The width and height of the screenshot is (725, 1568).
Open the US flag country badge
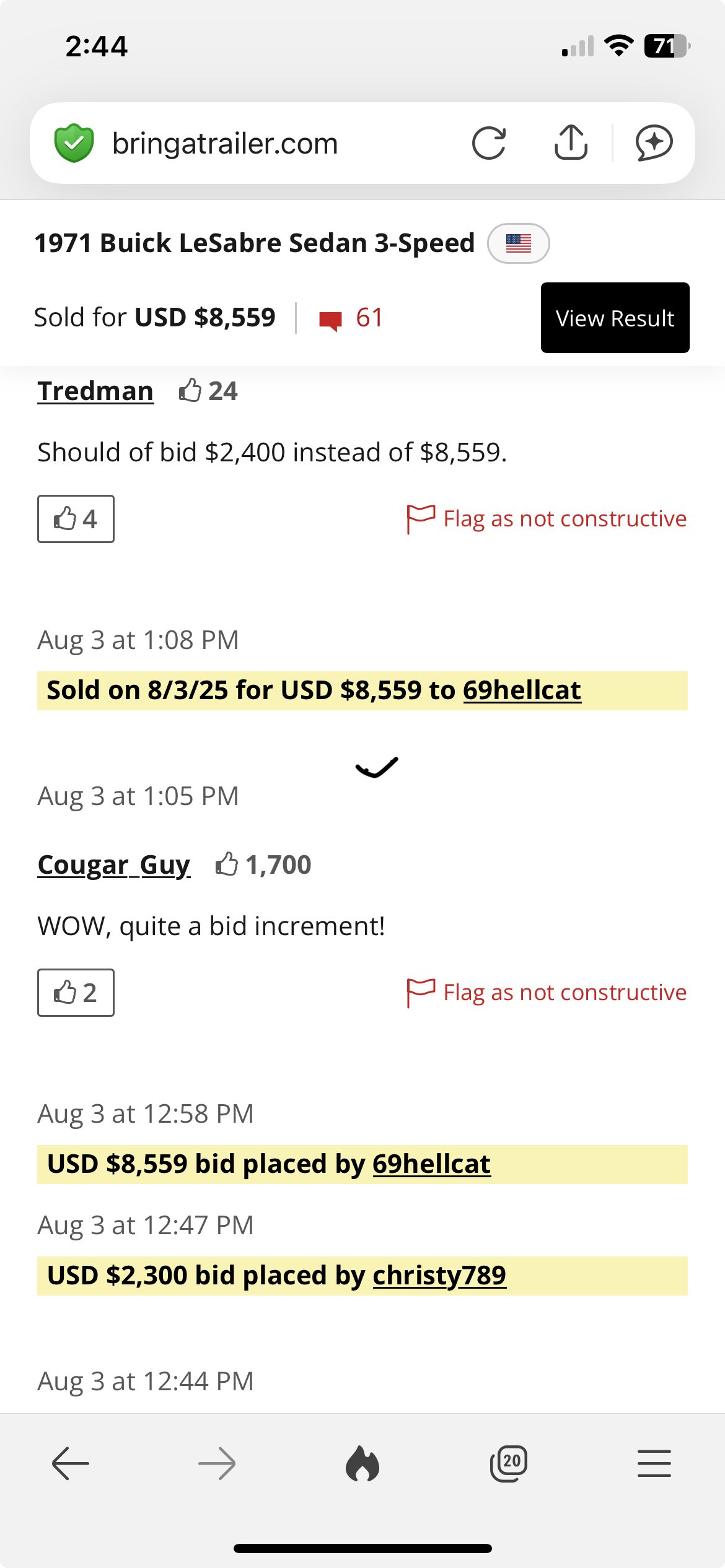[x=519, y=243]
